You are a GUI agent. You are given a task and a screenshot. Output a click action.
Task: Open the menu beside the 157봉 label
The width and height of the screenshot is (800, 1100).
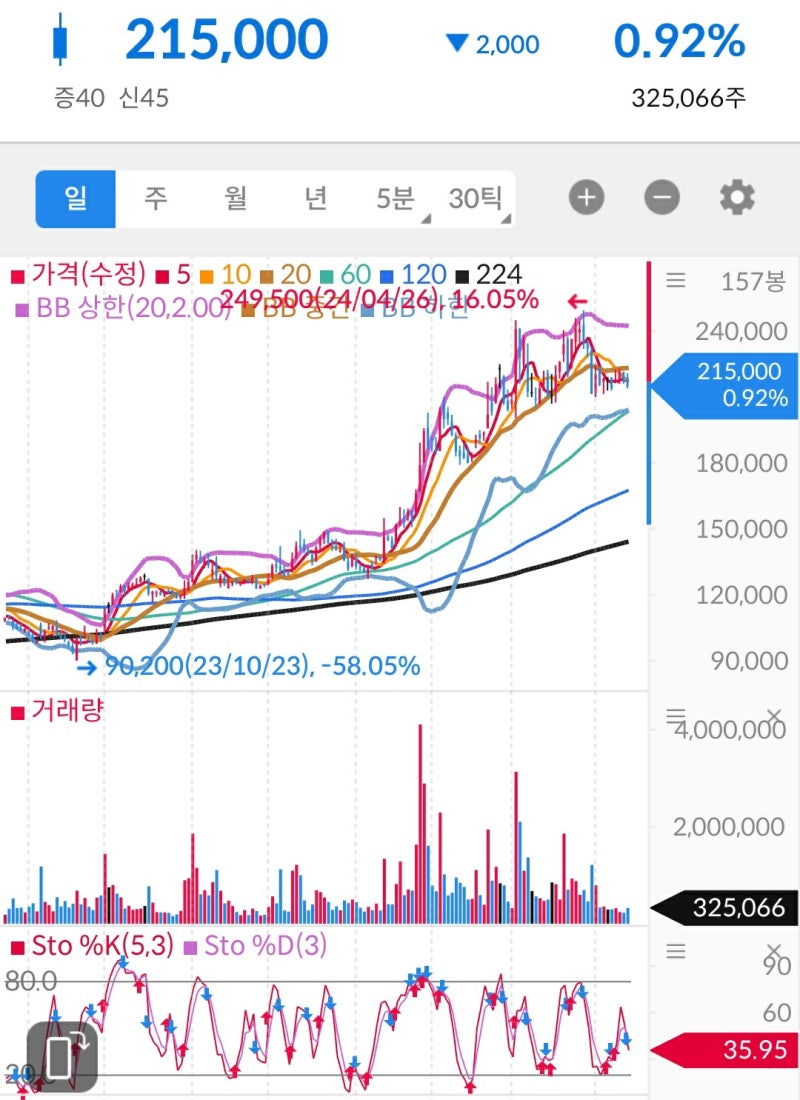click(x=676, y=281)
